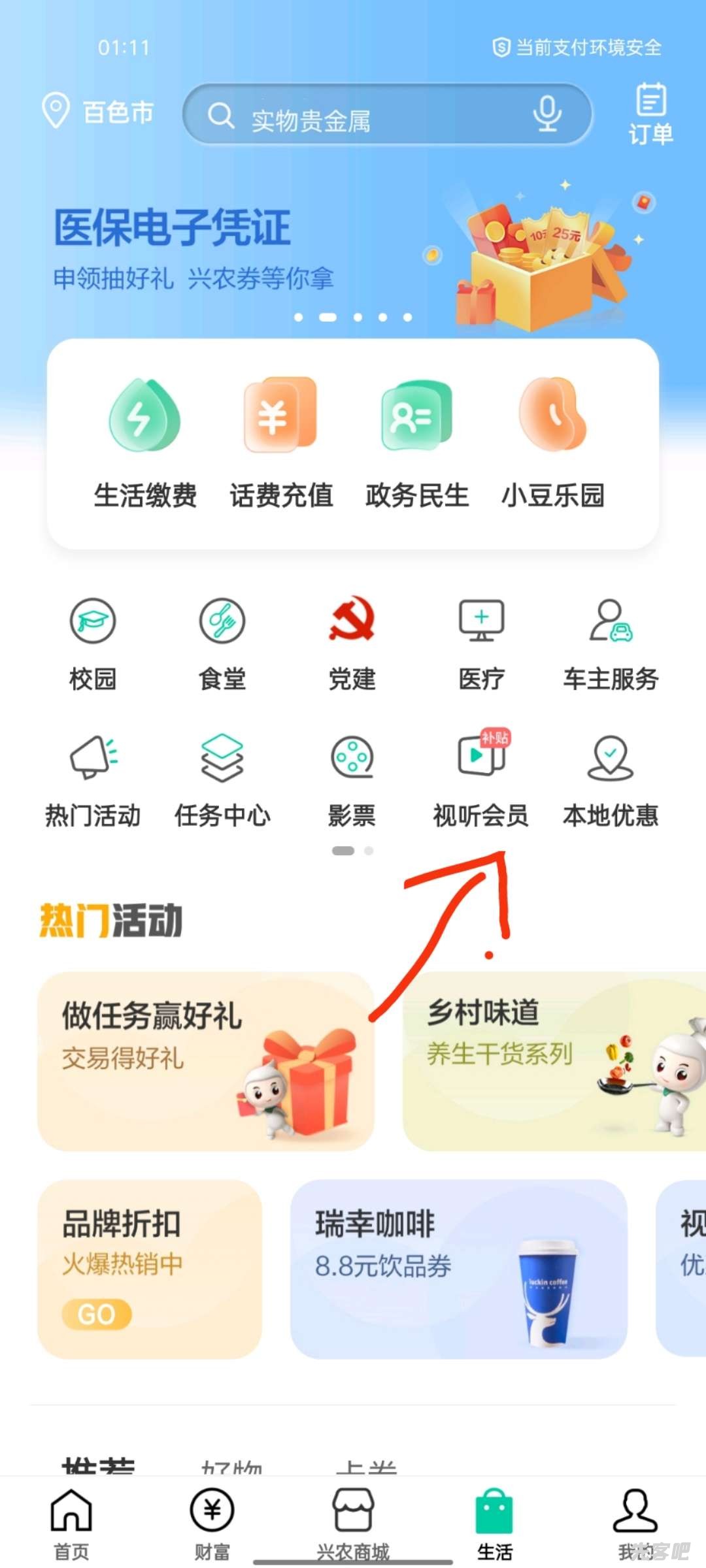Change the 百色市 location
The width and height of the screenshot is (706, 1568).
pyautogui.click(x=98, y=112)
